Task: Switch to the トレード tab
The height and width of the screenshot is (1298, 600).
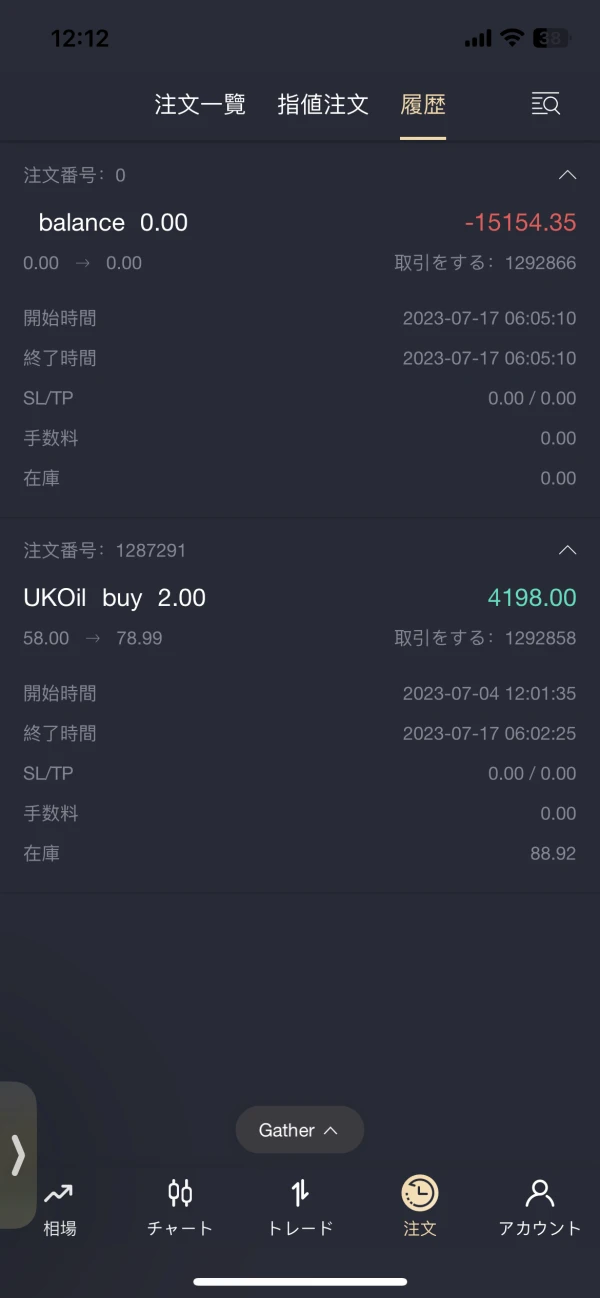Action: point(300,1207)
